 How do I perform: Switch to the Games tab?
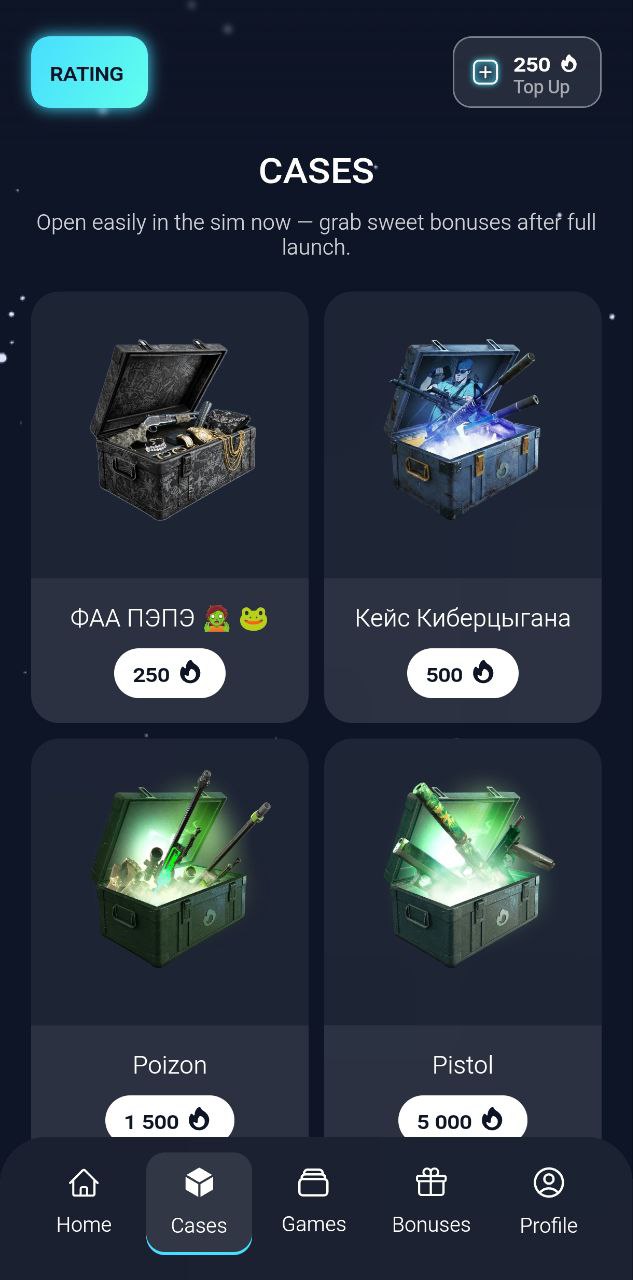[x=314, y=1202]
